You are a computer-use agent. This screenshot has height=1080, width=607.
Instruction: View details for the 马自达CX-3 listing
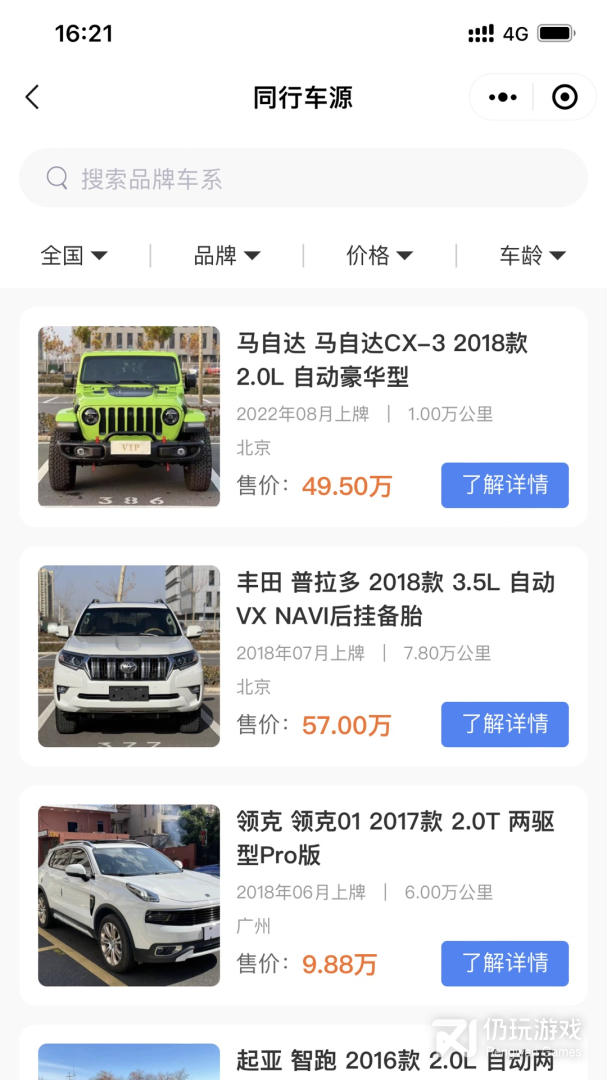[504, 485]
